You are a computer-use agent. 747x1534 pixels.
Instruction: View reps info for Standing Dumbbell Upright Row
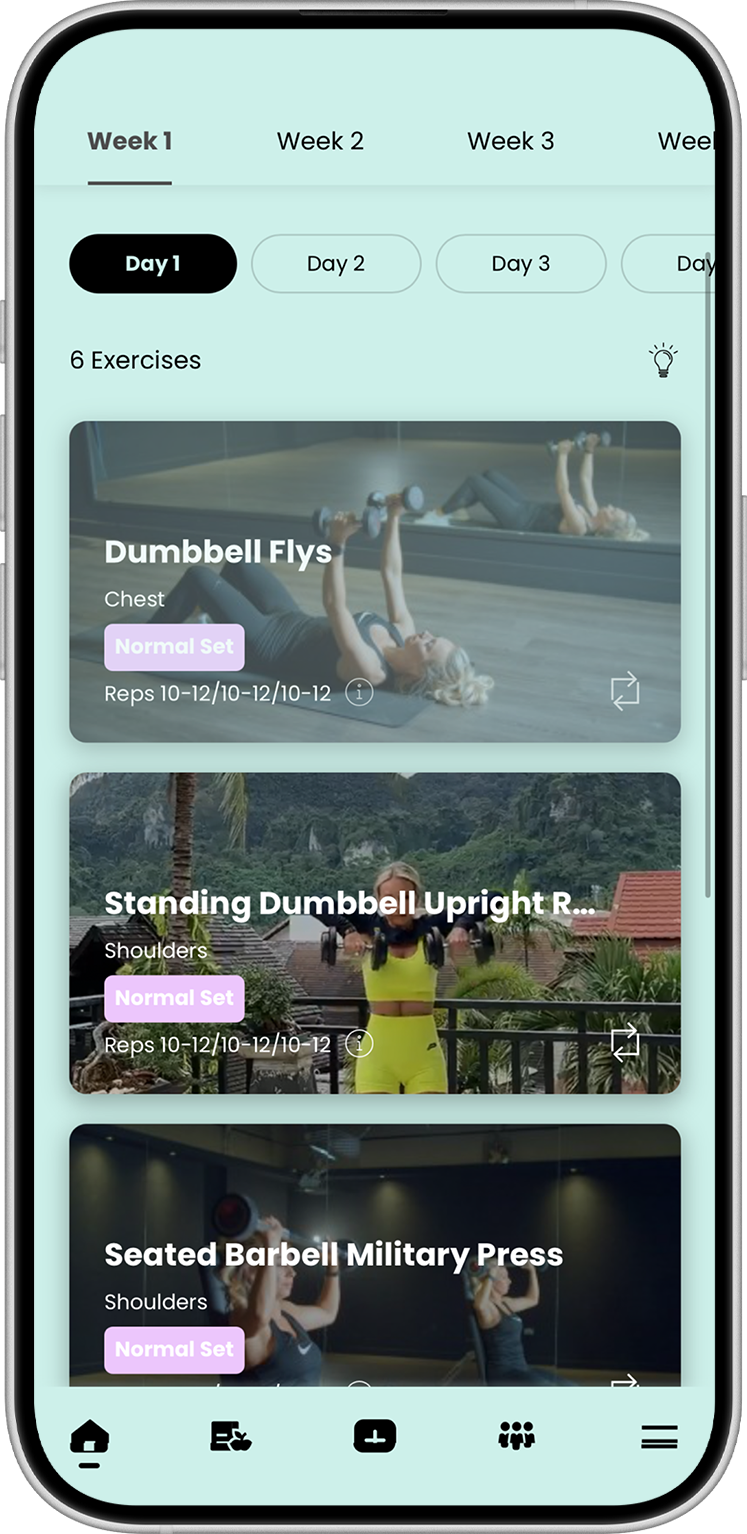click(359, 1044)
